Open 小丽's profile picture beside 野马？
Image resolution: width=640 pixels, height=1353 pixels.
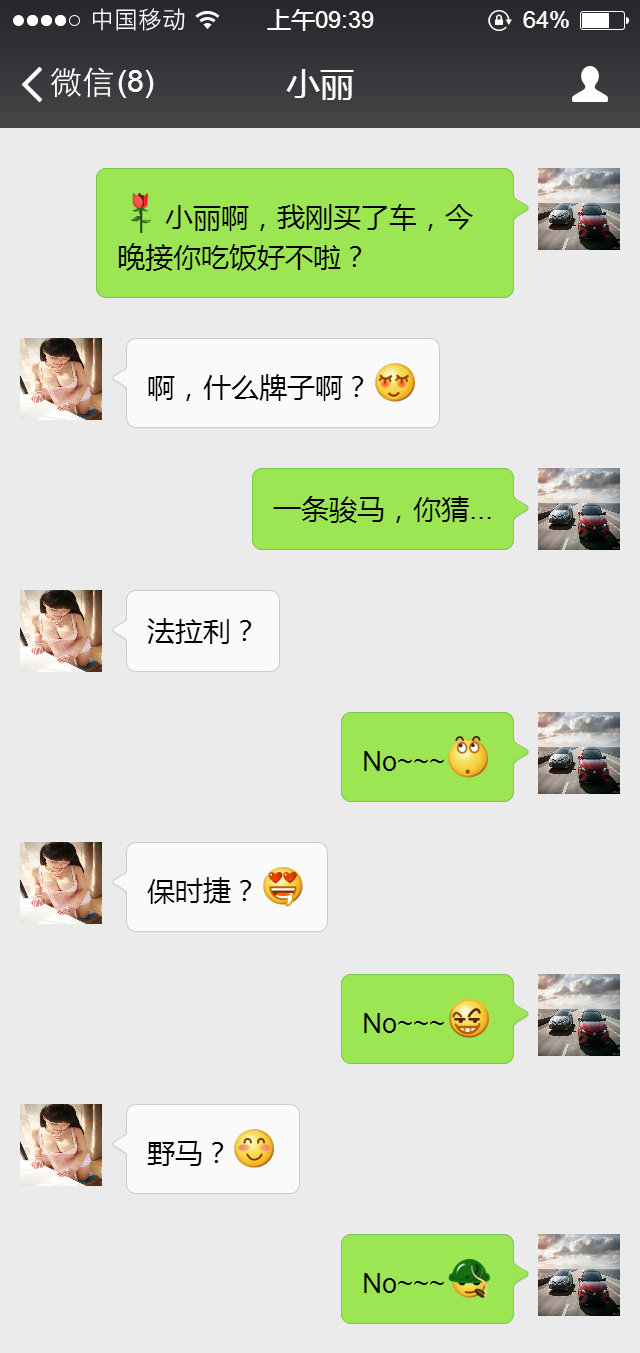point(61,1145)
